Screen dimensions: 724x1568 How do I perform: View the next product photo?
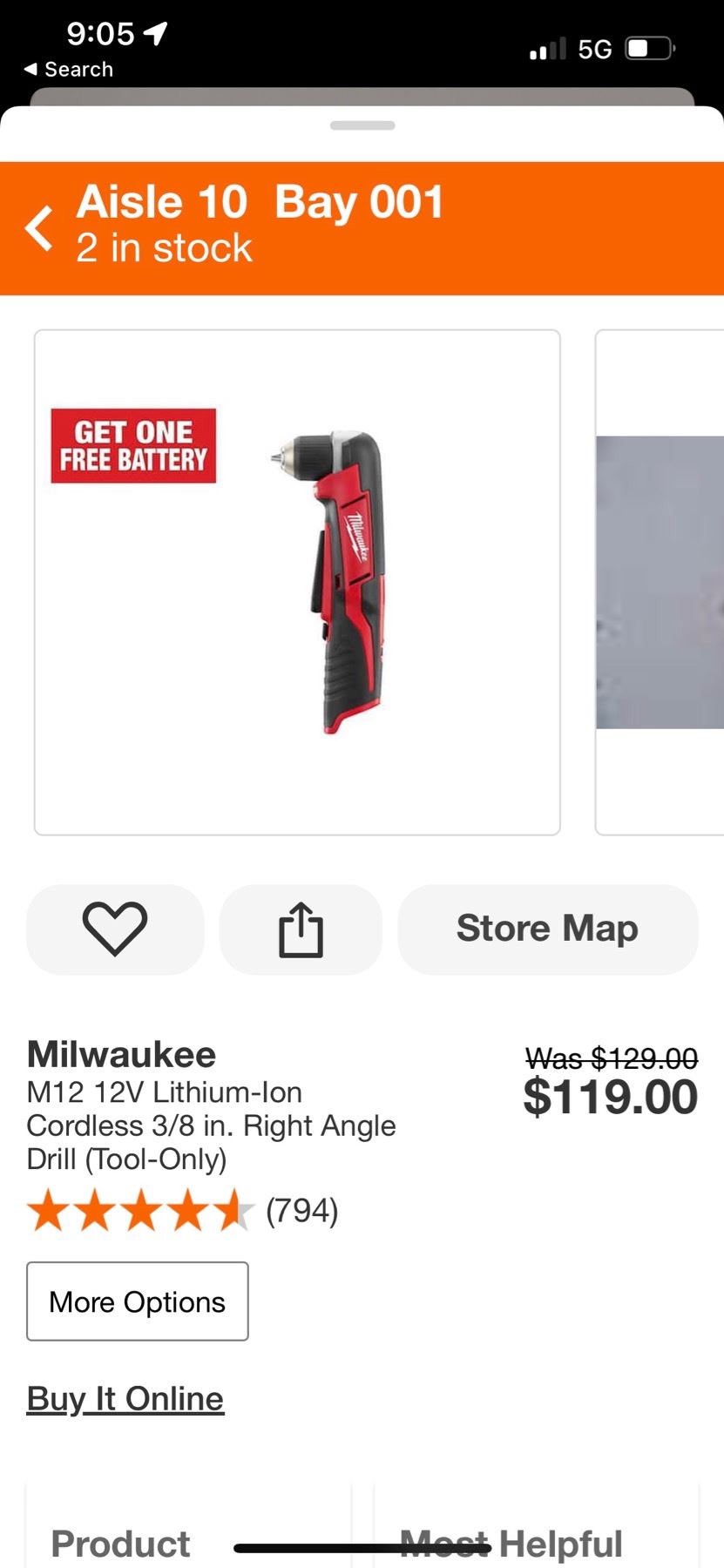(x=660, y=582)
